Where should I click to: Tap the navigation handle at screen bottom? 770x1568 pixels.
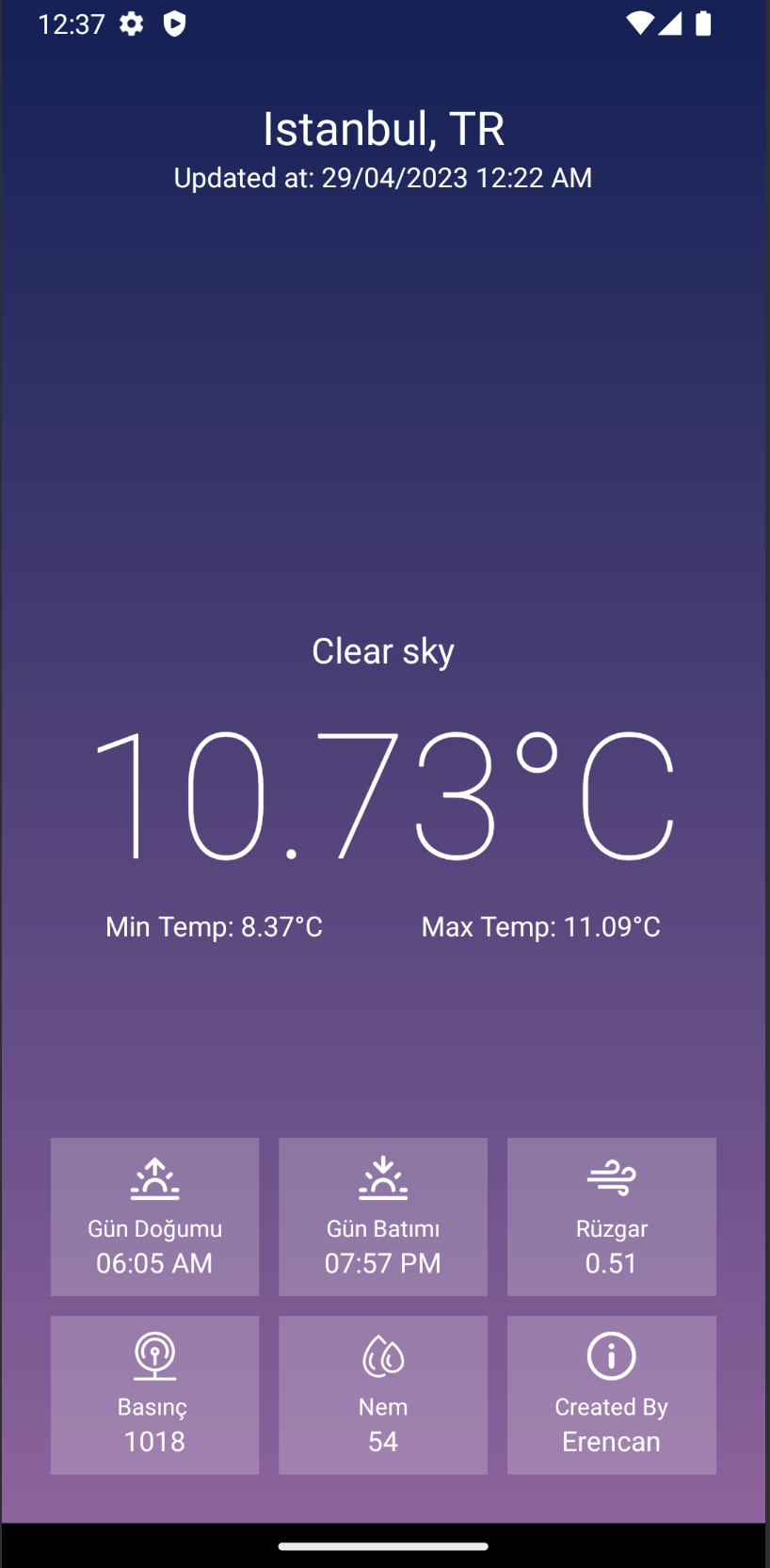tap(382, 1544)
